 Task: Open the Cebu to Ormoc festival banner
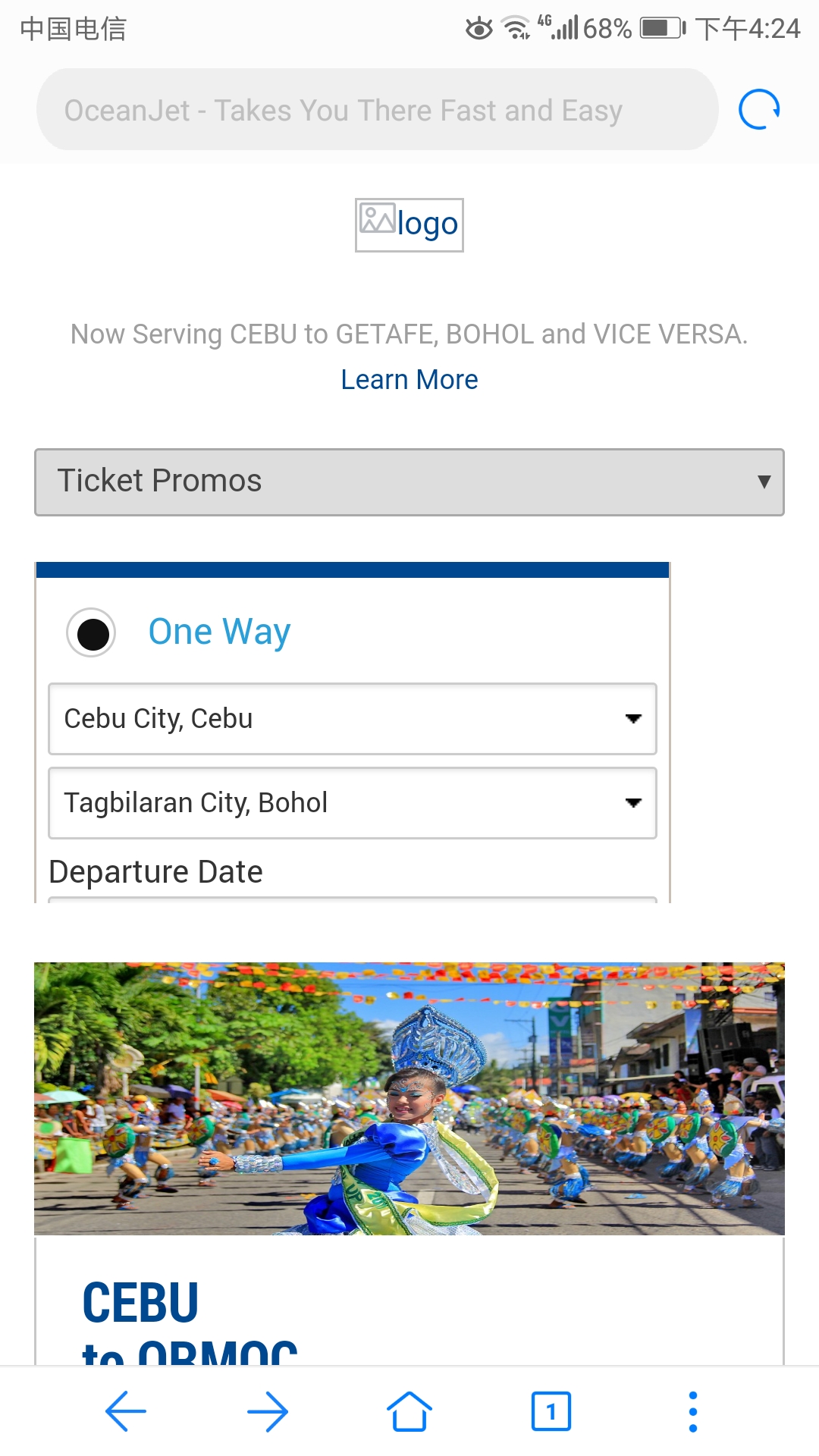(409, 1098)
